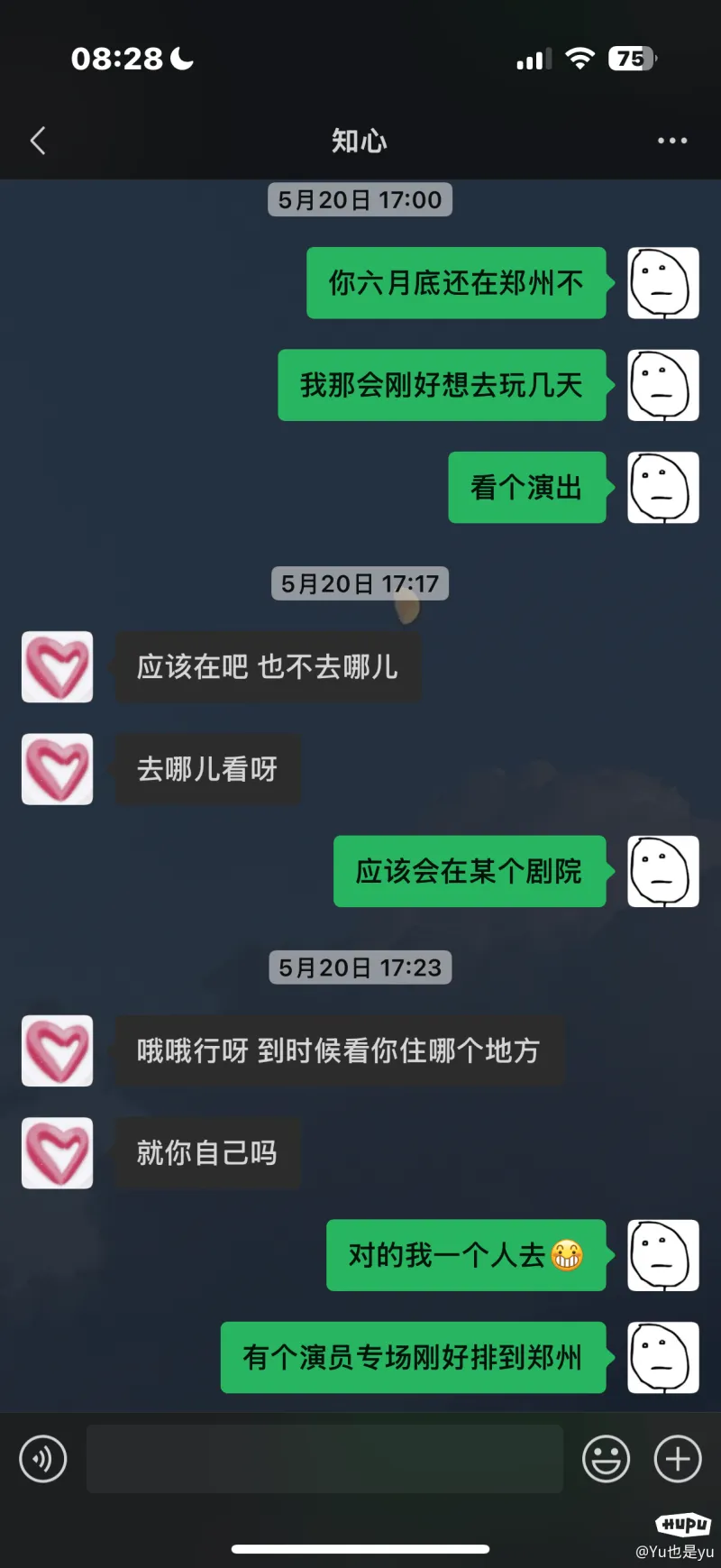Screen dimensions: 721x1568
Task: Focus the message text field
Action: tap(324, 1458)
